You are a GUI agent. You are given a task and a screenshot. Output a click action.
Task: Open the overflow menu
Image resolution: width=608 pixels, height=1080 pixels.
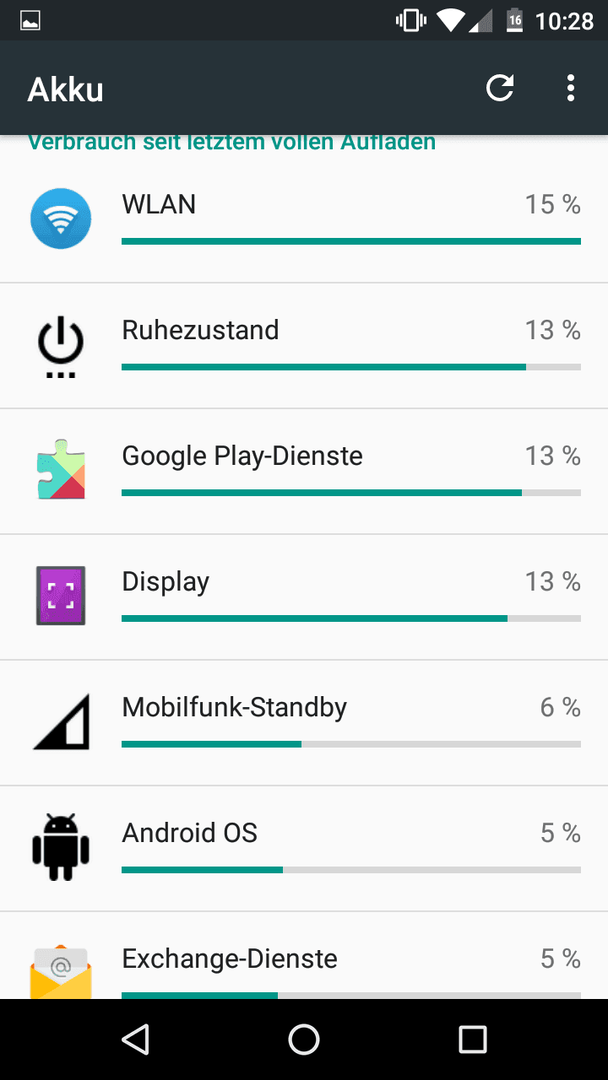pos(570,88)
